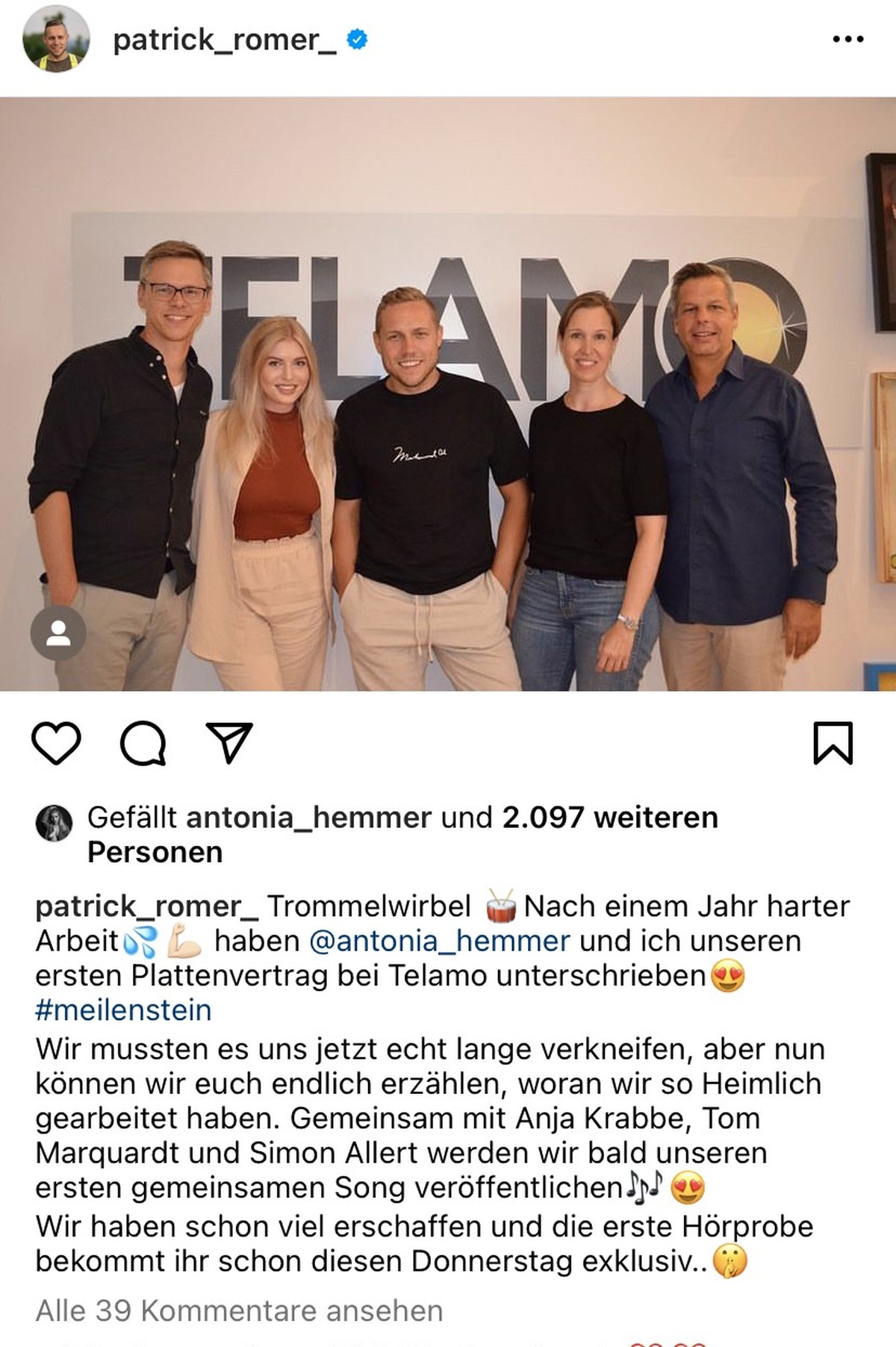The width and height of the screenshot is (896, 1347).
Task: Show tagged people in the photo
Action: coord(58,633)
